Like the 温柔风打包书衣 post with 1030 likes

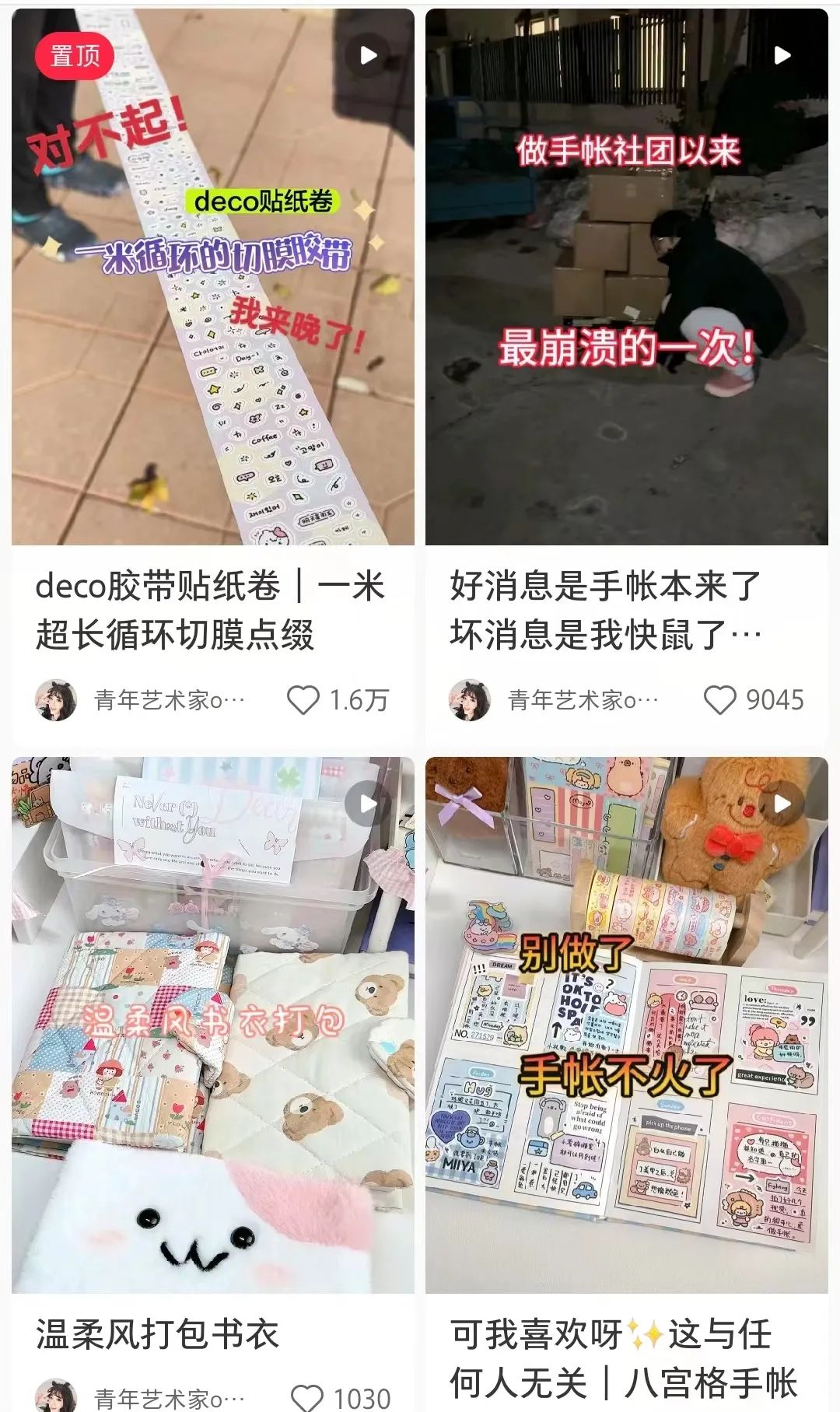click(x=306, y=1399)
